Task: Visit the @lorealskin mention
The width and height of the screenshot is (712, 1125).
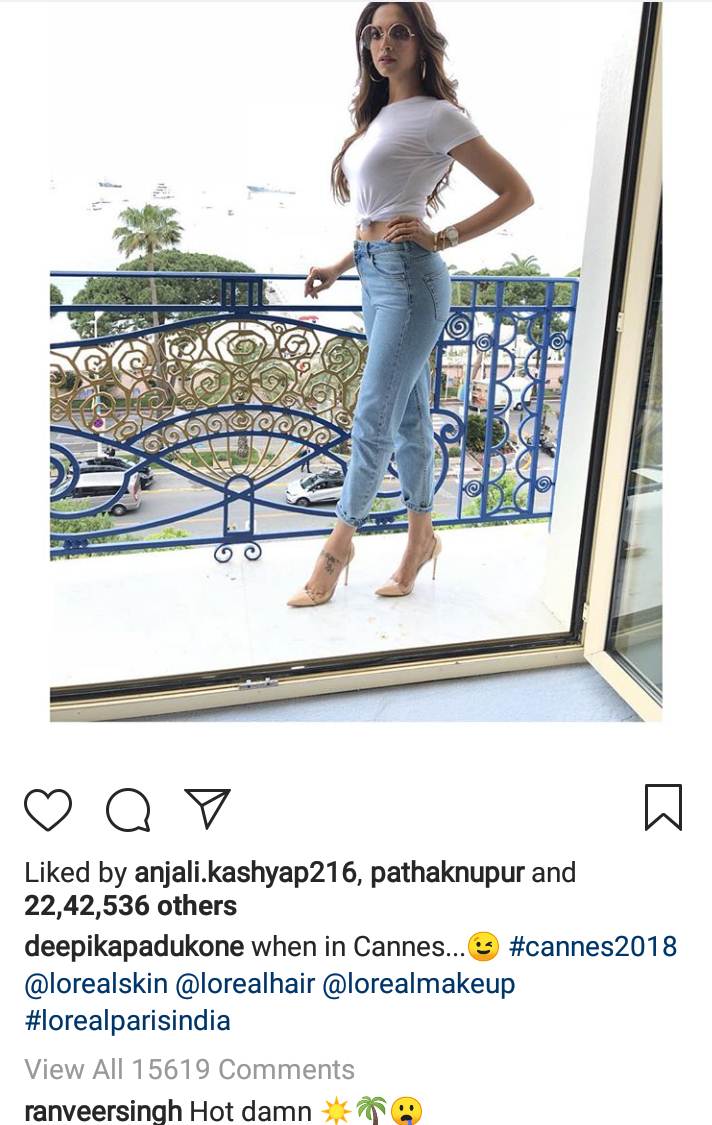Action: tap(96, 983)
